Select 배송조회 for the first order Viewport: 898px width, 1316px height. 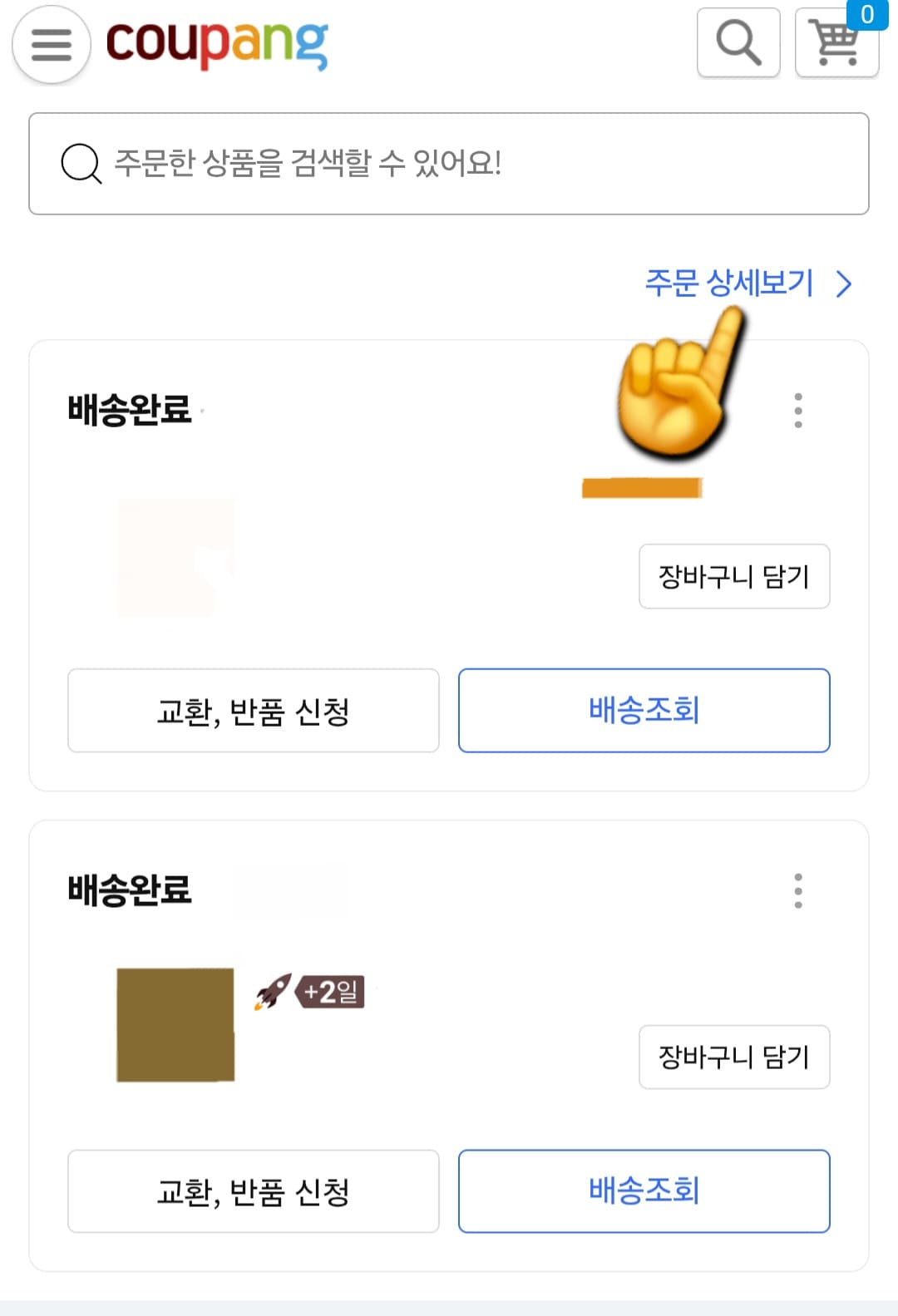pos(644,711)
